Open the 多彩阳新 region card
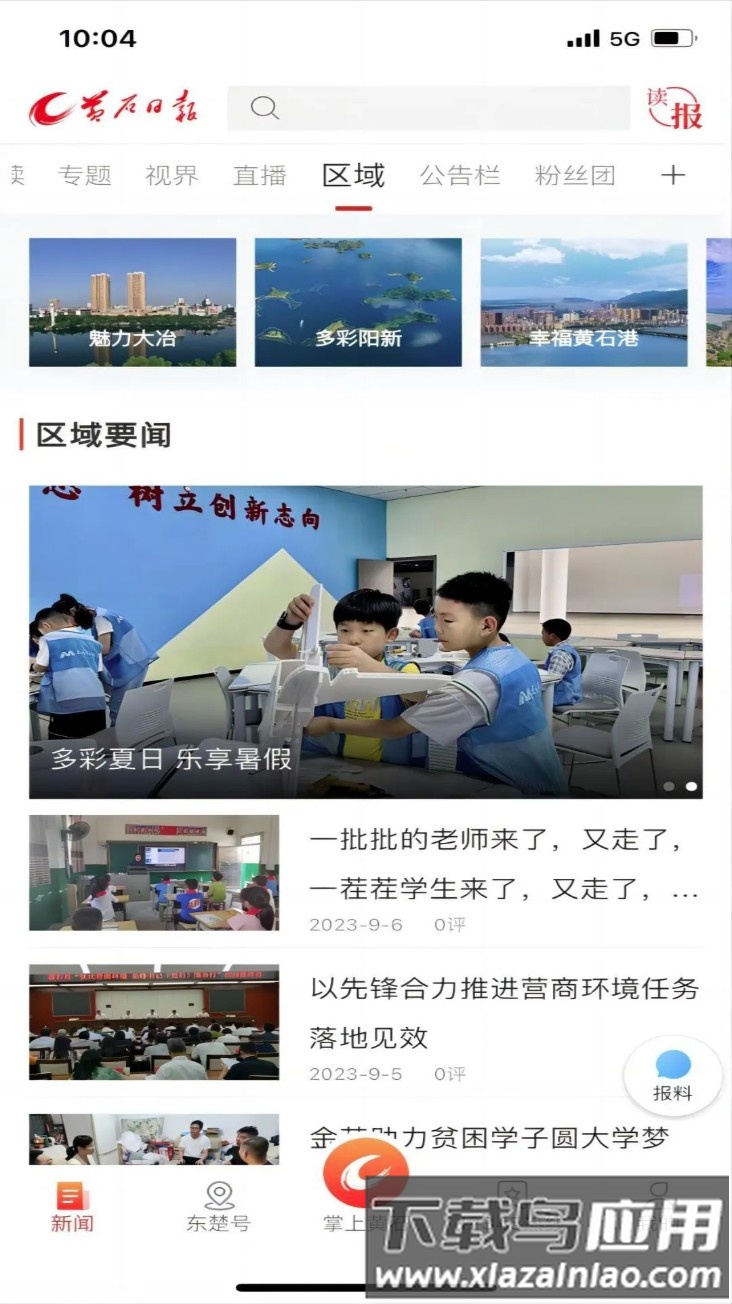The width and height of the screenshot is (732, 1304). pos(358,302)
